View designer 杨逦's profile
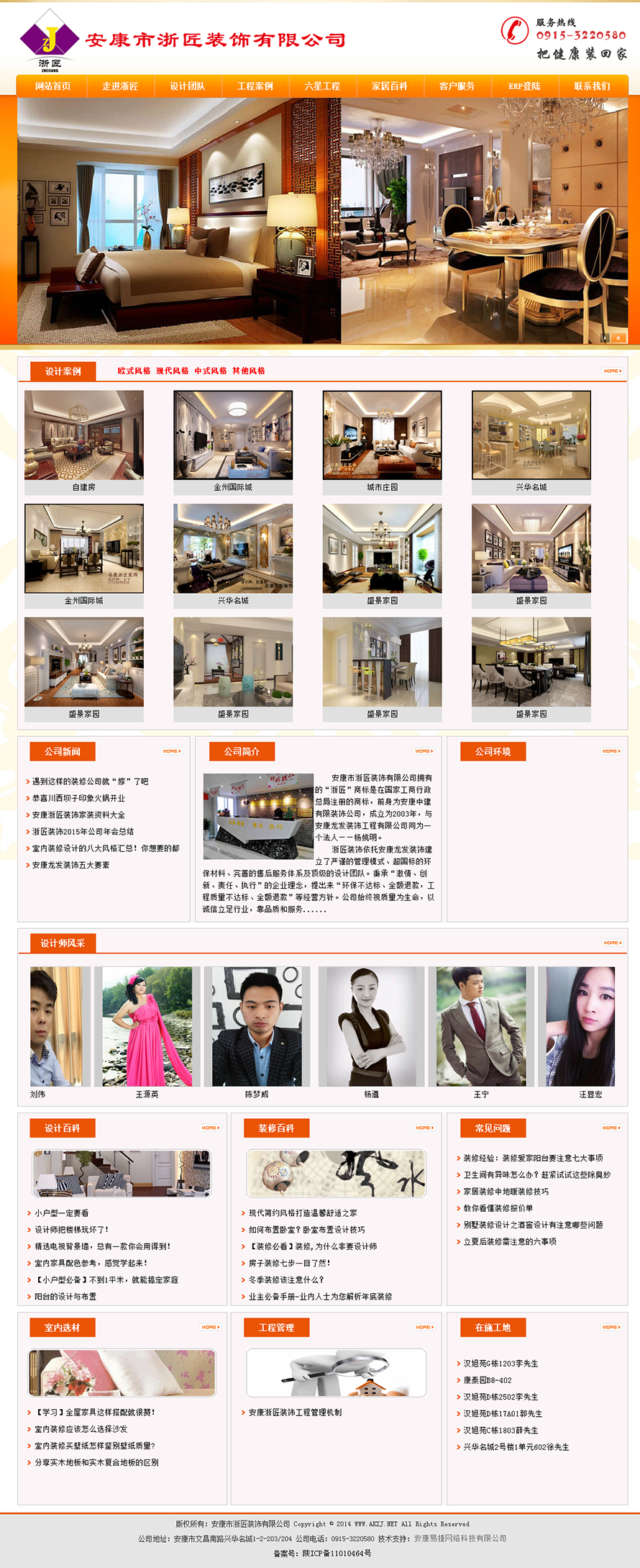Image resolution: width=640 pixels, height=1568 pixels. pyautogui.click(x=371, y=1027)
